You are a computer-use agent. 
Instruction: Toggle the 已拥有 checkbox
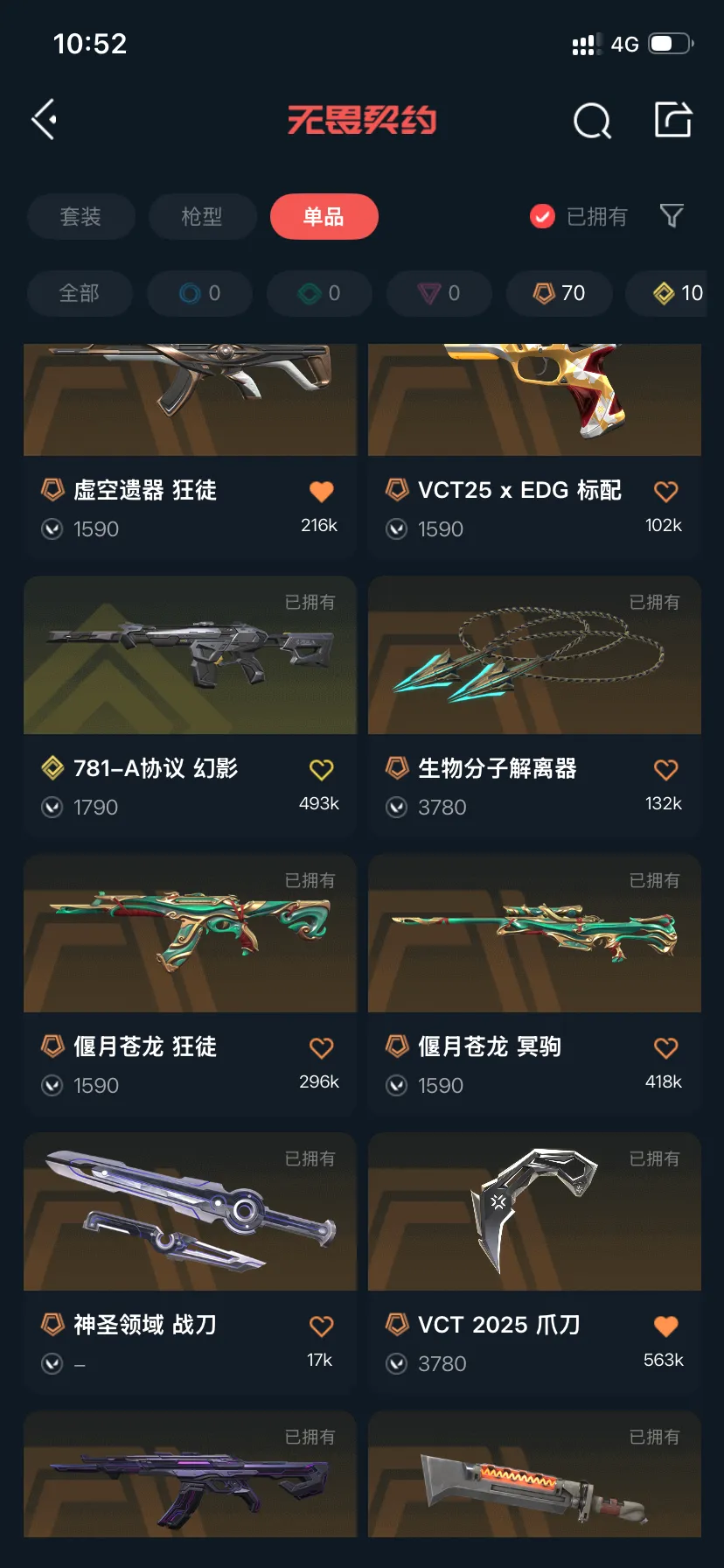(543, 216)
